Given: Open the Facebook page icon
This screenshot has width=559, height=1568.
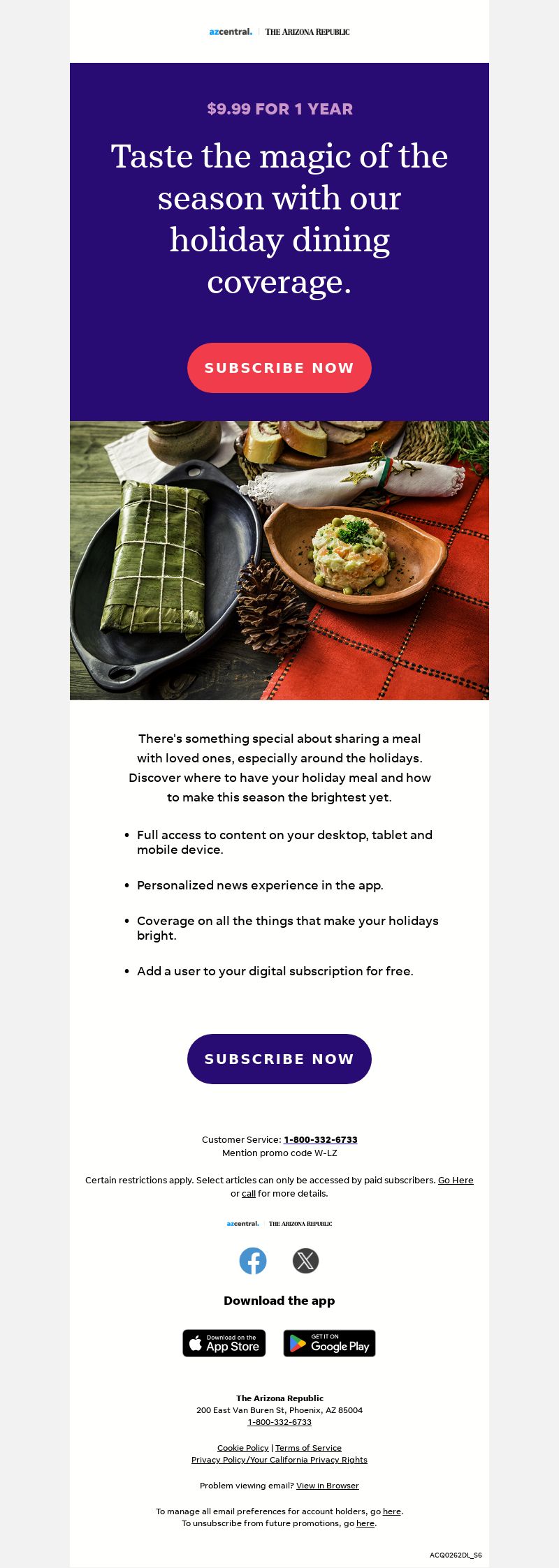Looking at the screenshot, I should (x=253, y=1261).
